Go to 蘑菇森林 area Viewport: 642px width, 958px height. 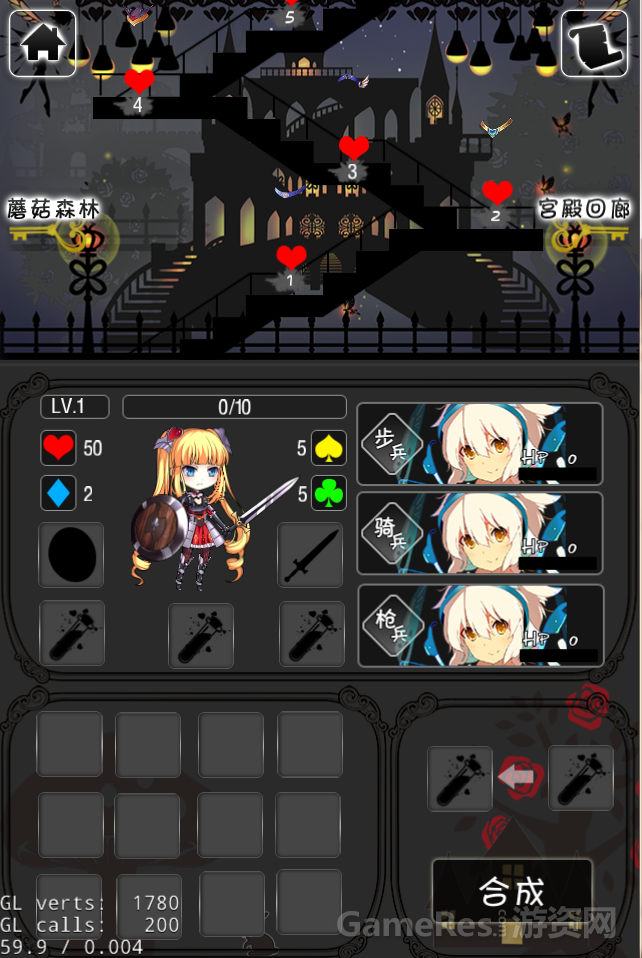click(54, 210)
